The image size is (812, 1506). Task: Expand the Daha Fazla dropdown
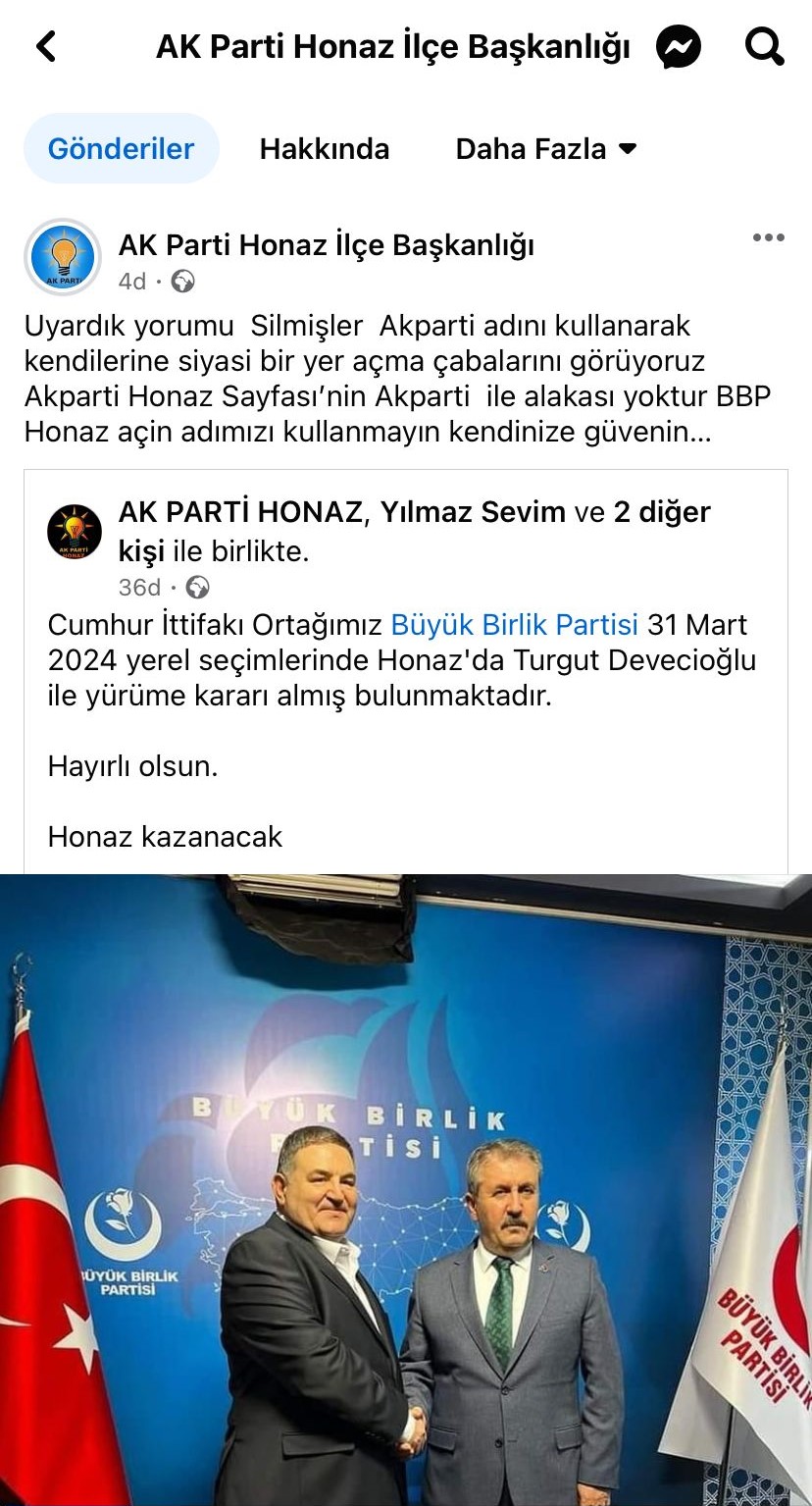click(x=546, y=149)
